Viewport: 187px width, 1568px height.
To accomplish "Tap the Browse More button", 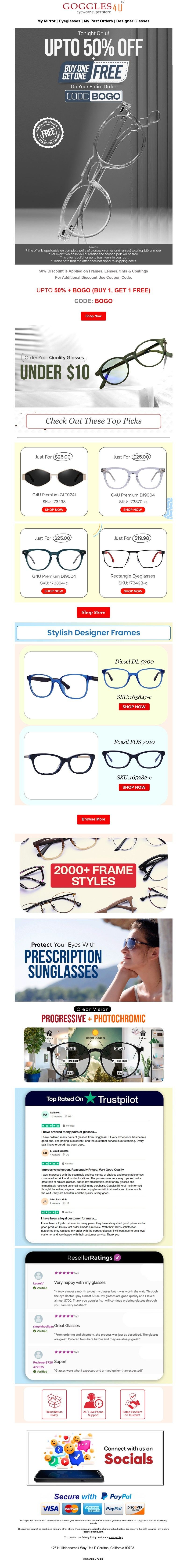I will tap(93, 819).
